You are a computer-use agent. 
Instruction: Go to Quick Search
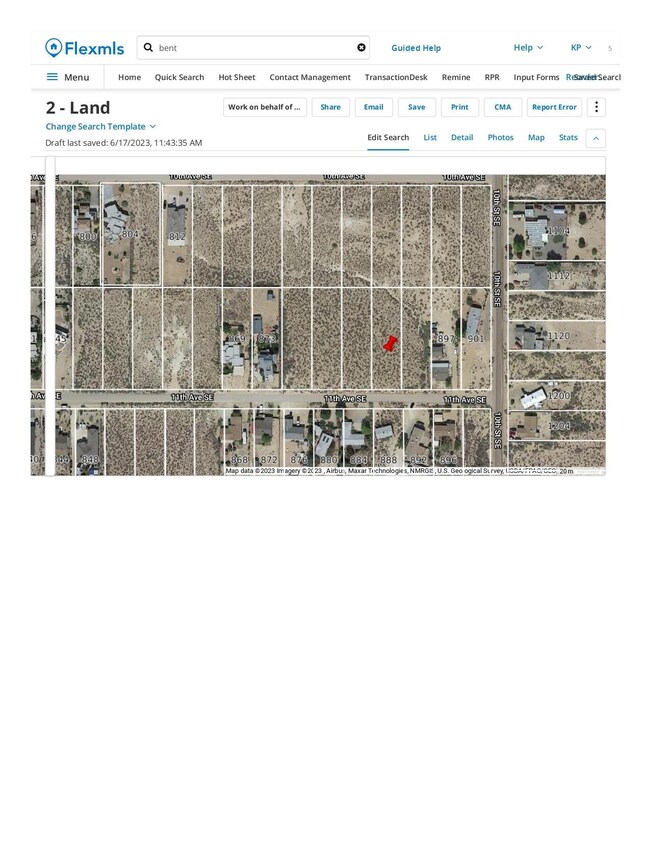(179, 77)
